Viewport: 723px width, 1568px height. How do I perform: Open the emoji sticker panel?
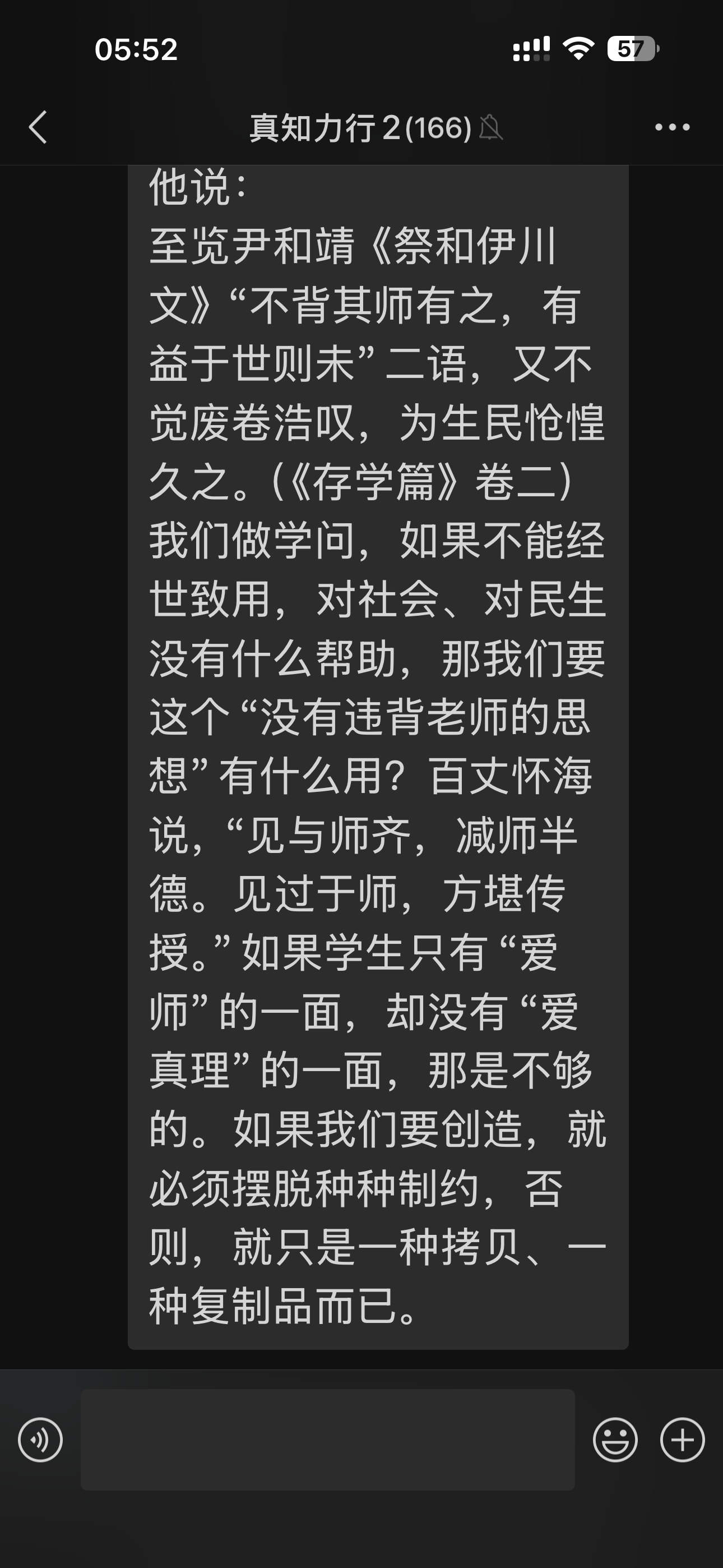coord(615,1440)
